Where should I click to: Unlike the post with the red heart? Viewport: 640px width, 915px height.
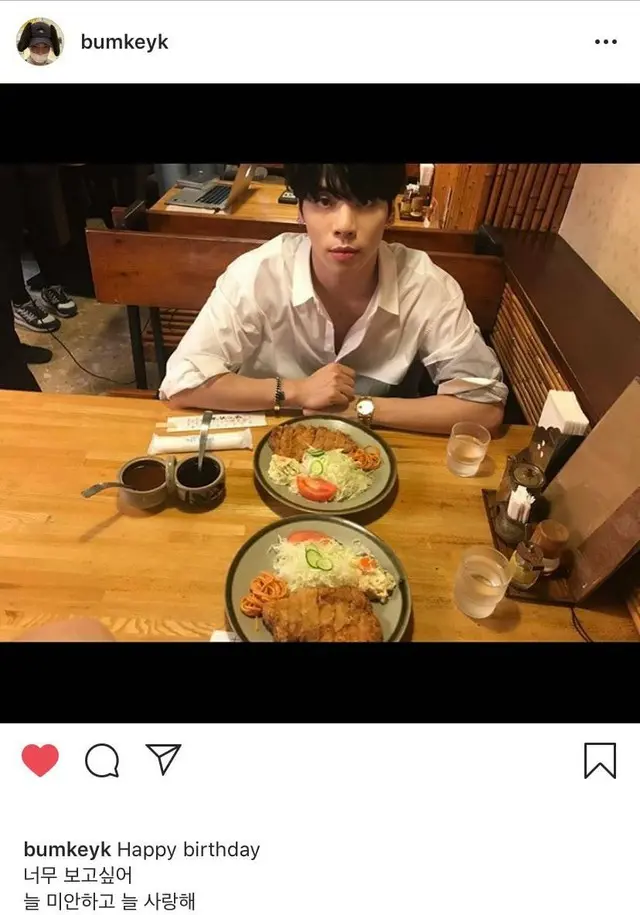click(40, 760)
